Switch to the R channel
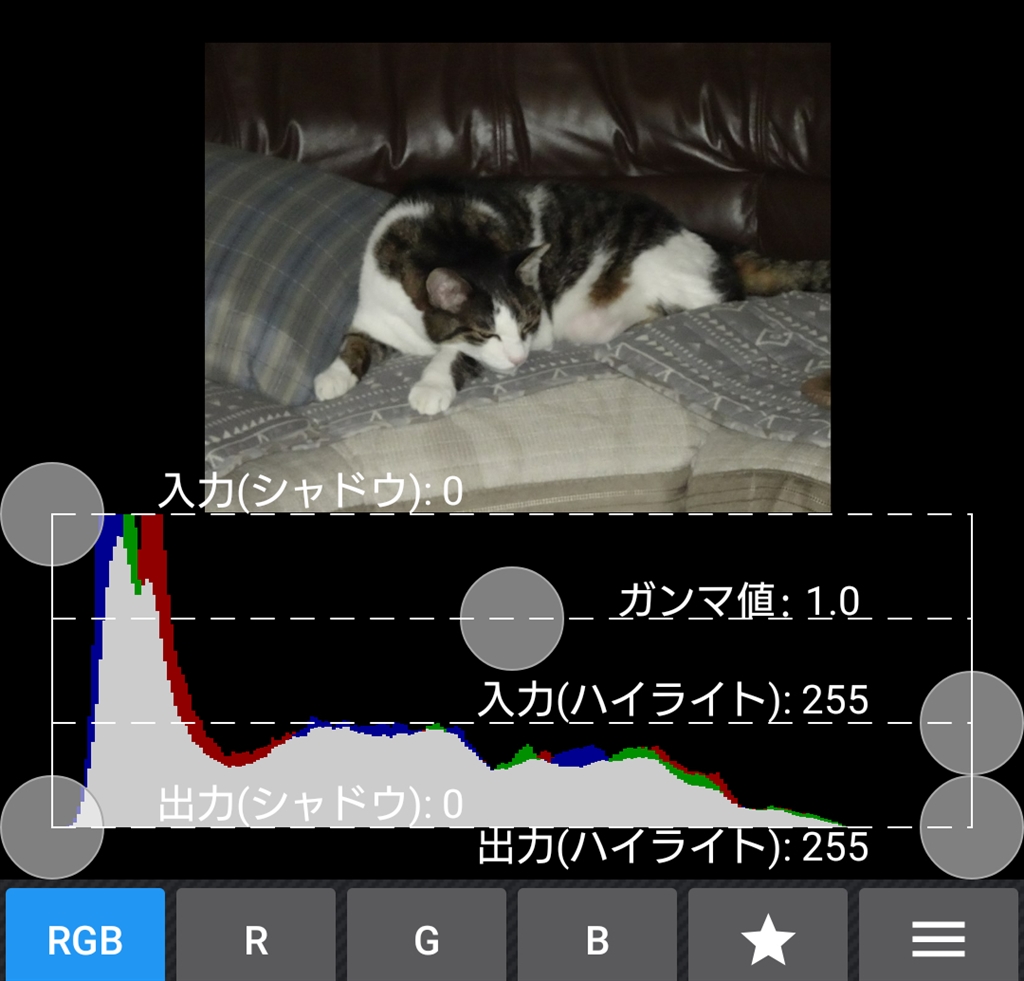 pyautogui.click(x=256, y=939)
